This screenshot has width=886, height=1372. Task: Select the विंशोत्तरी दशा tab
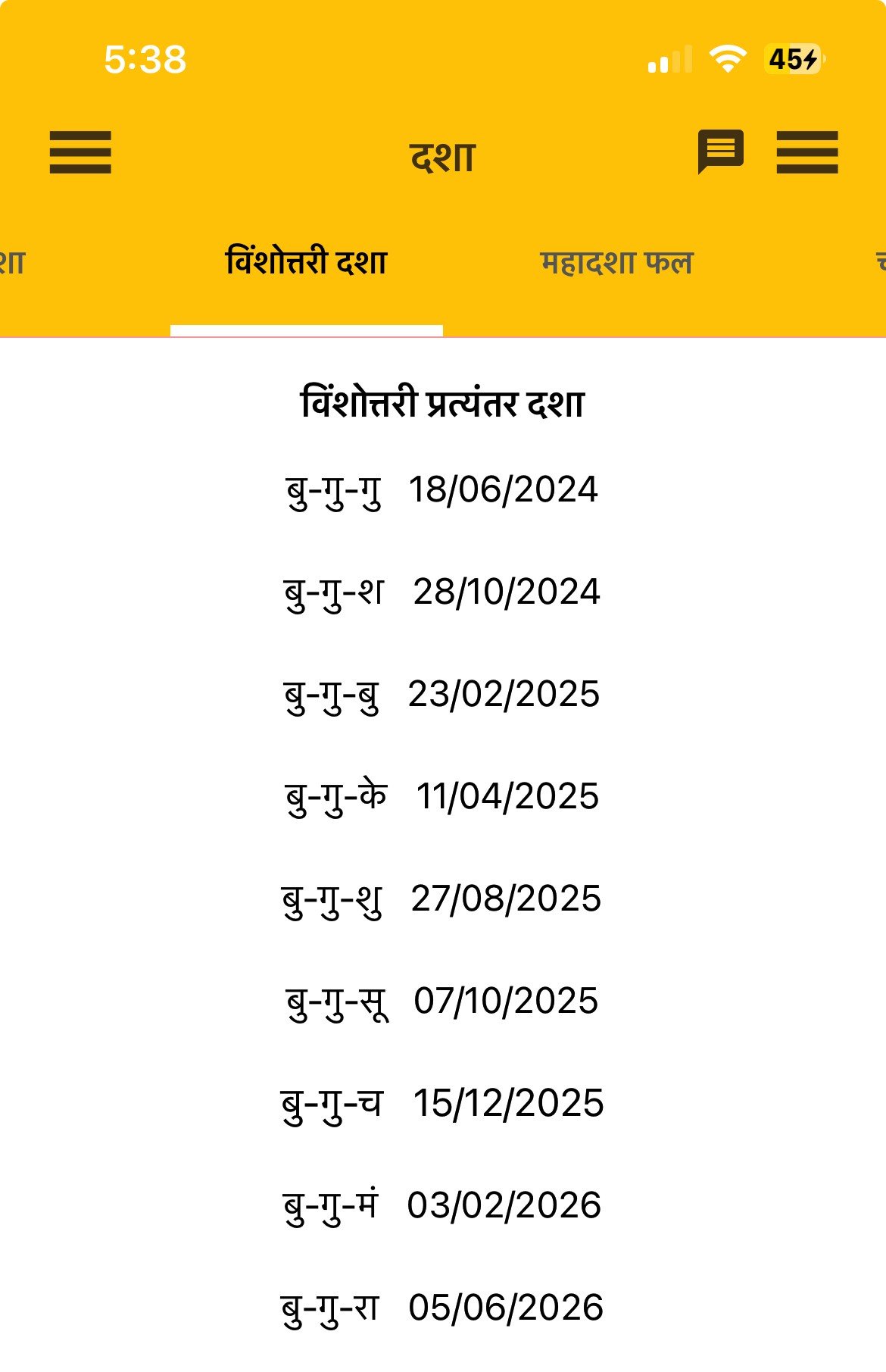click(307, 263)
